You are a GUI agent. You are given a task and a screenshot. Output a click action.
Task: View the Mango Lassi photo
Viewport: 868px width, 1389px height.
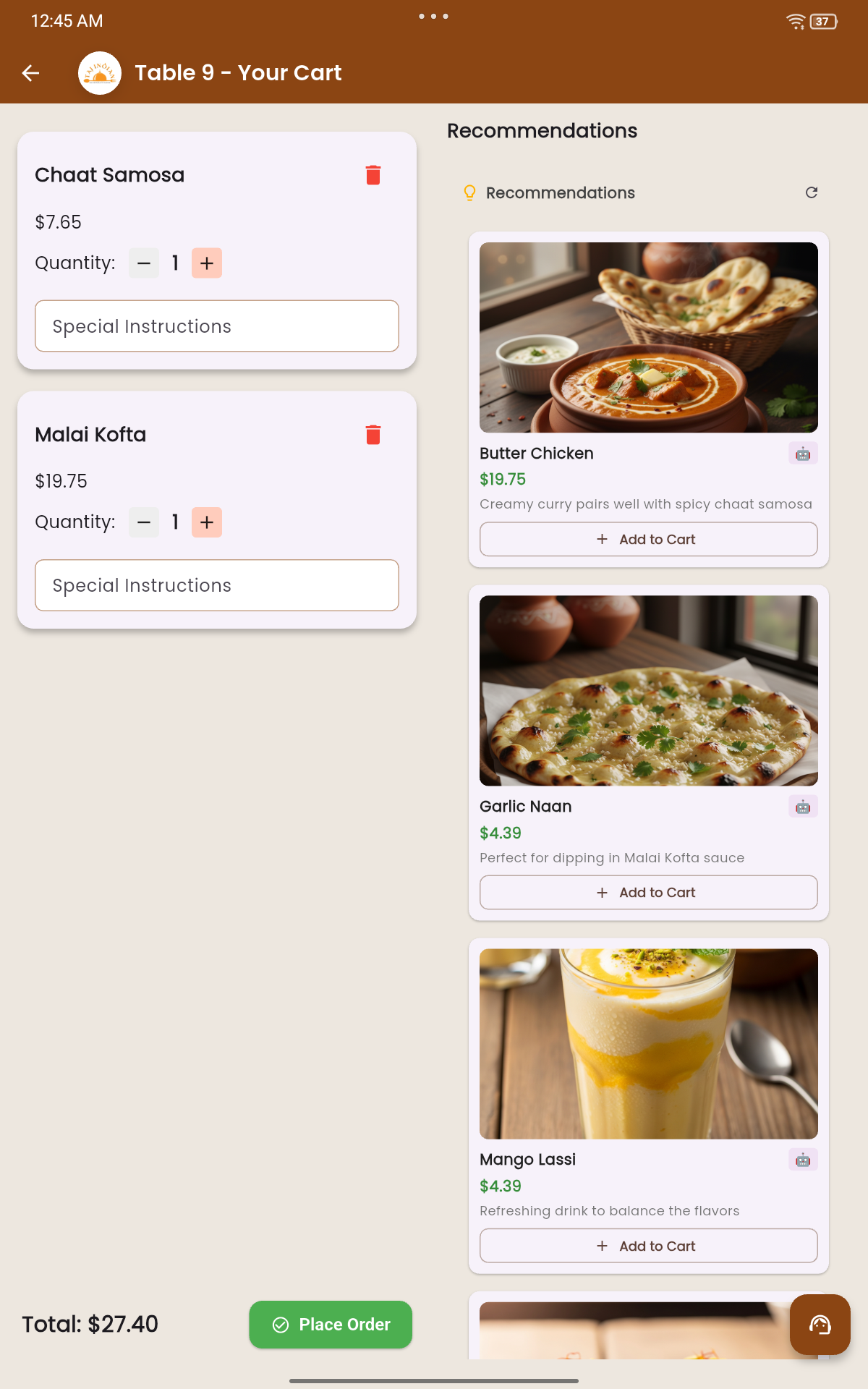pos(648,1043)
